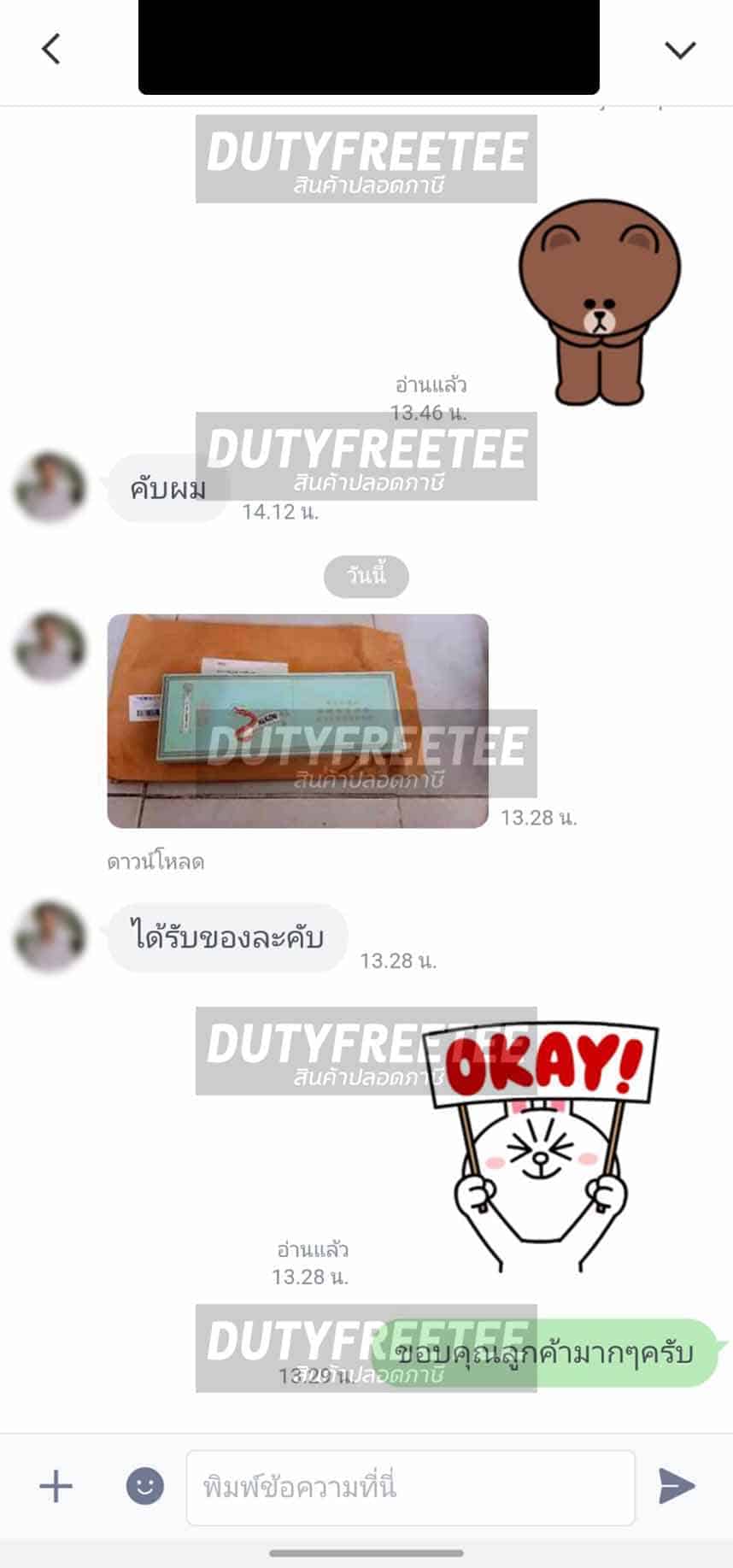Open the attachment plus menu
This screenshot has width=733, height=1568.
[56, 1486]
